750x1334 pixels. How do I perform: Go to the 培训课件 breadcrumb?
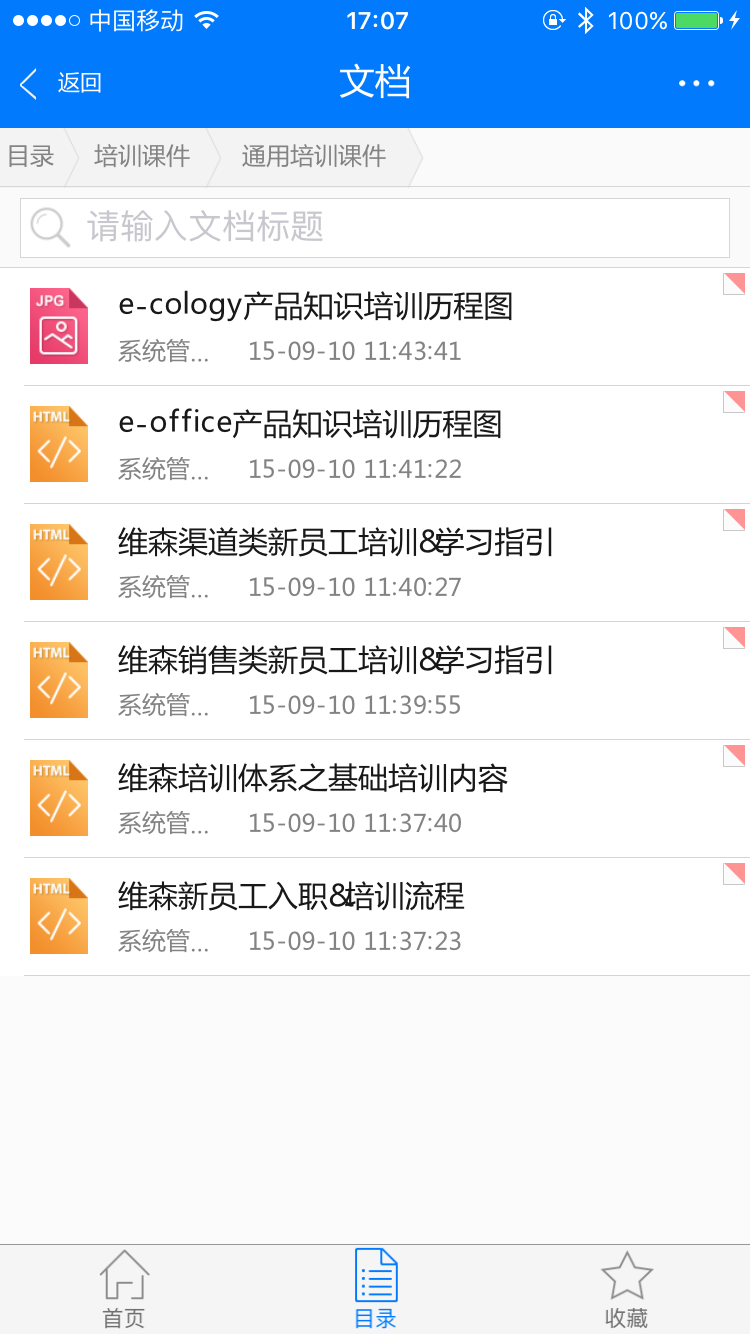click(142, 157)
